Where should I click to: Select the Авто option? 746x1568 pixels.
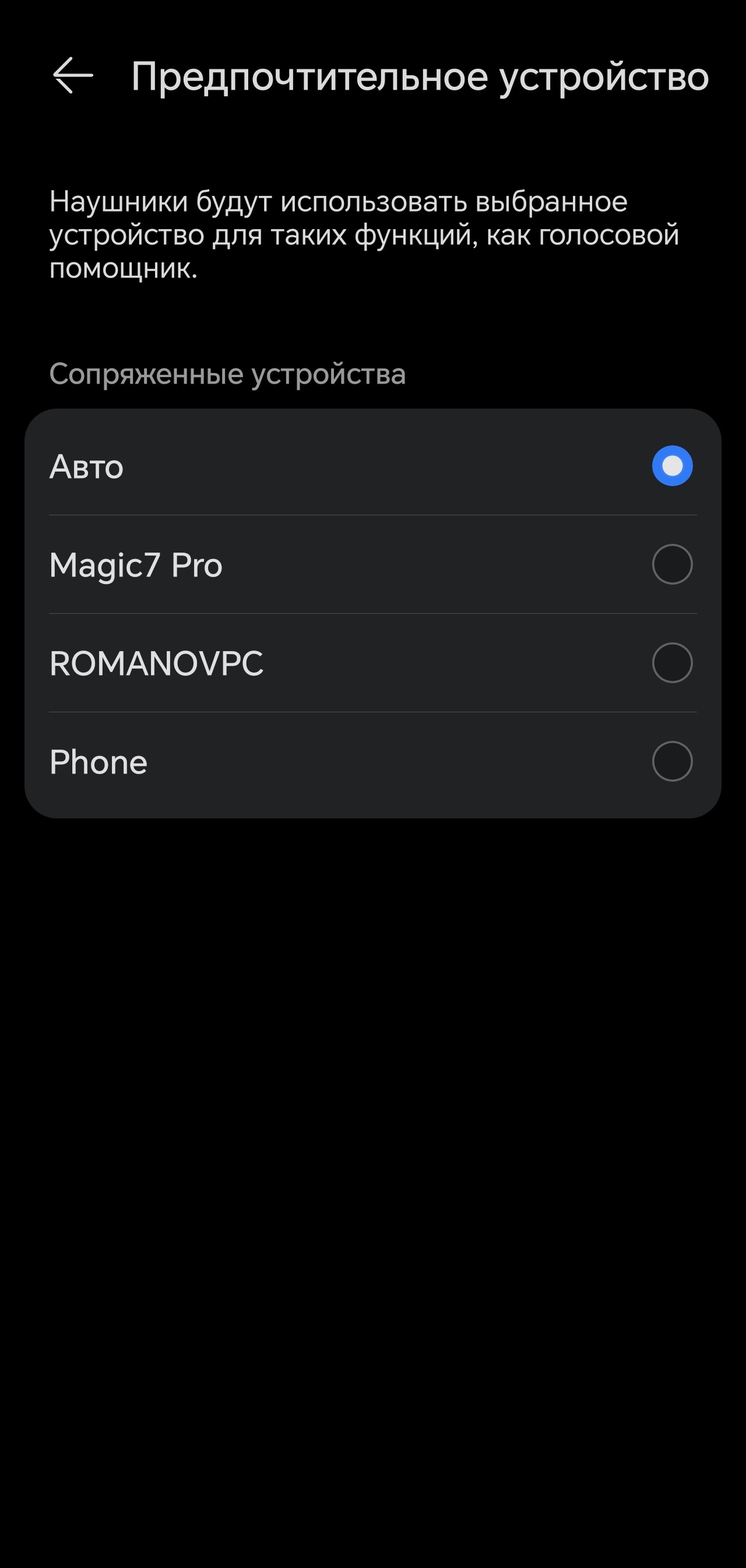point(672,466)
